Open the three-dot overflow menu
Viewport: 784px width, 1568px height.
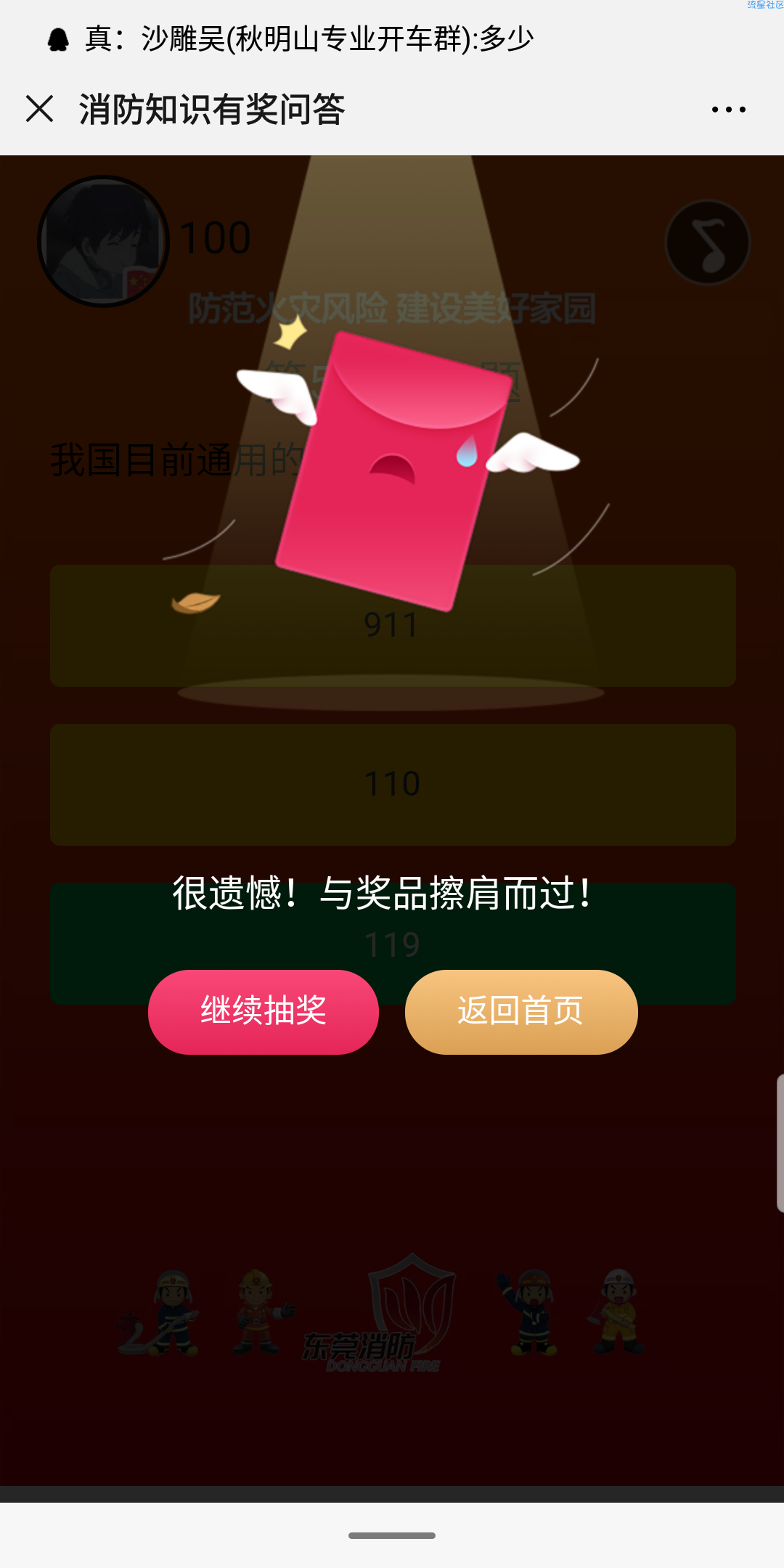click(728, 110)
